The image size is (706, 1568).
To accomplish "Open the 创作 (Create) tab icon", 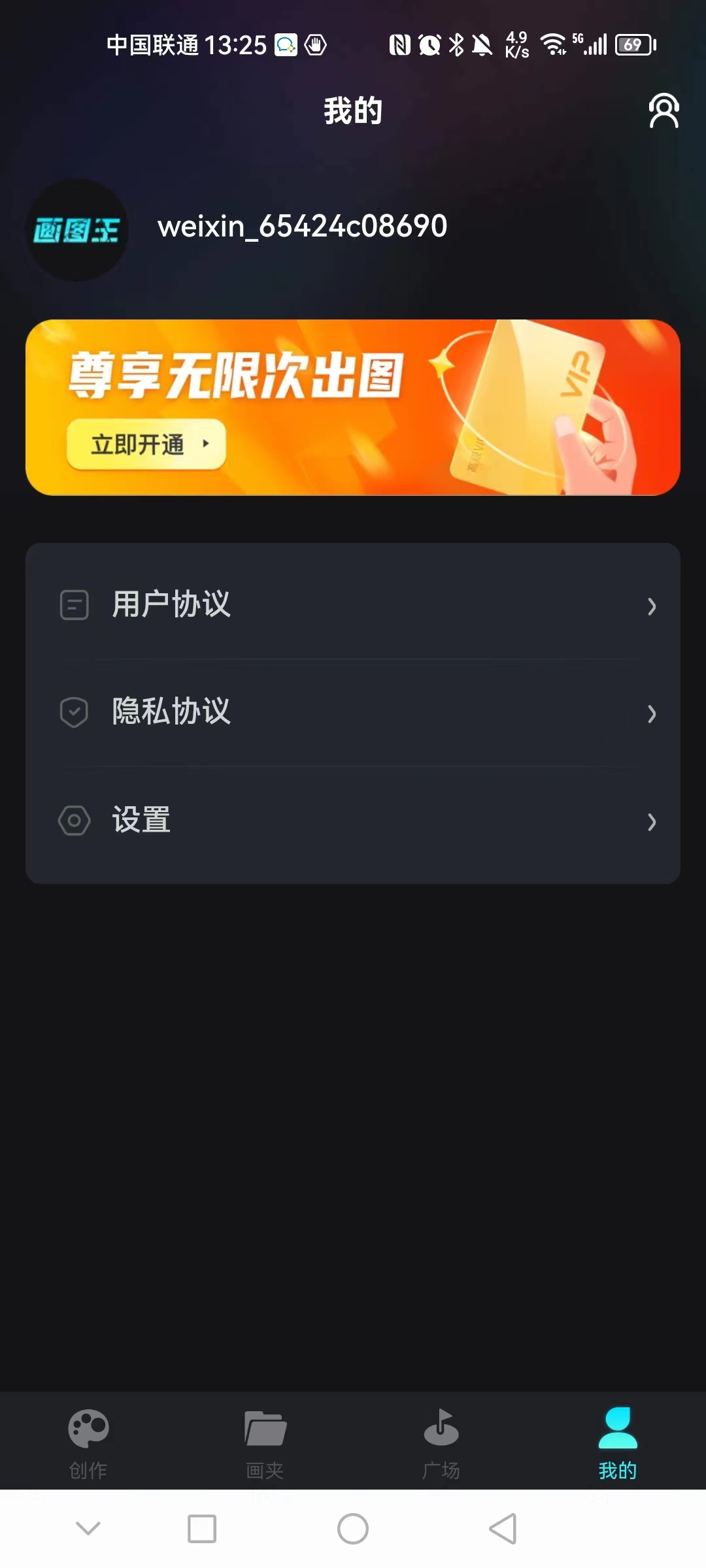I will point(88,1428).
